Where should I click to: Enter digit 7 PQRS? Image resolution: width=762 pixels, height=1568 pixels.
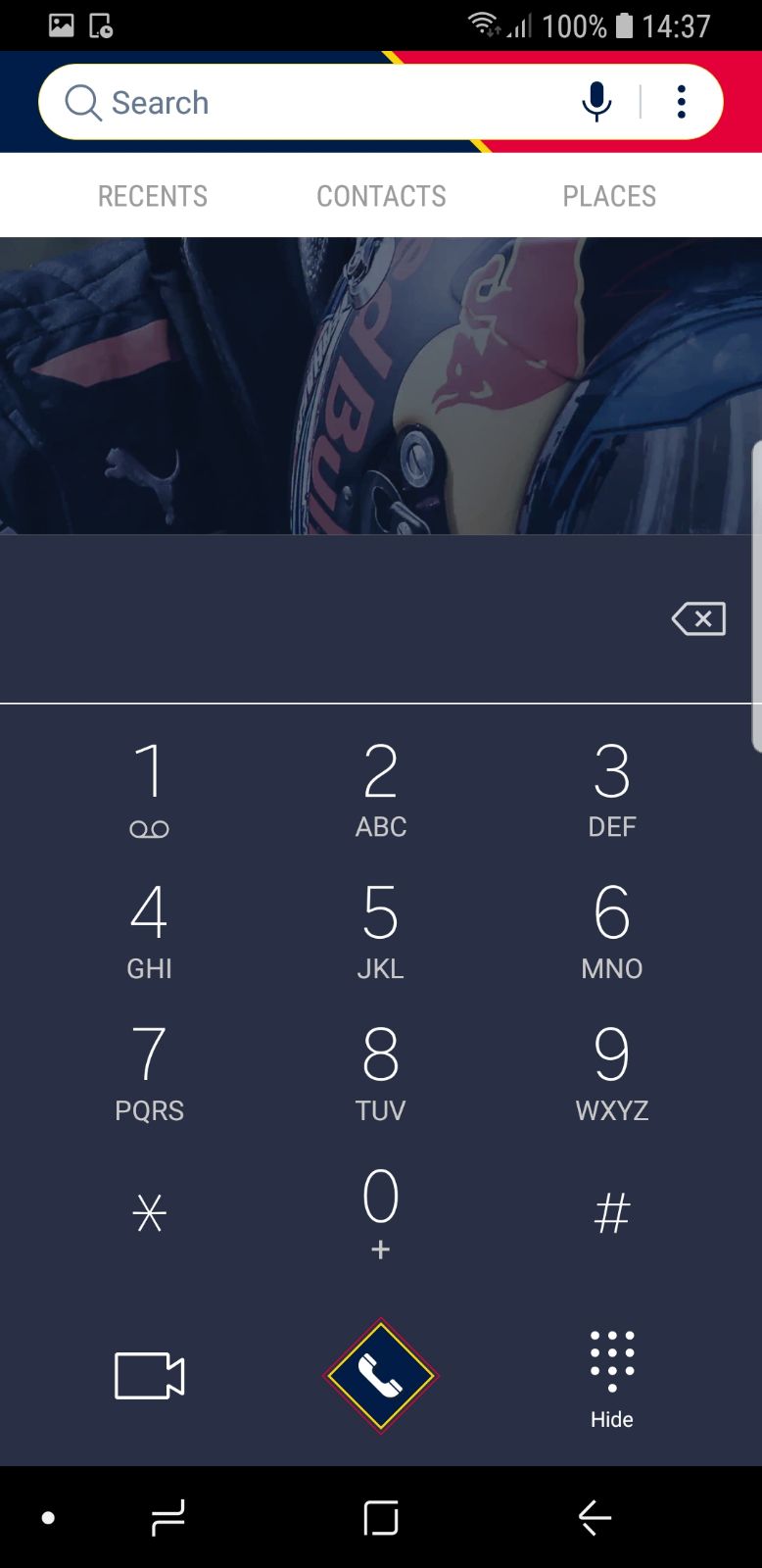(149, 1073)
